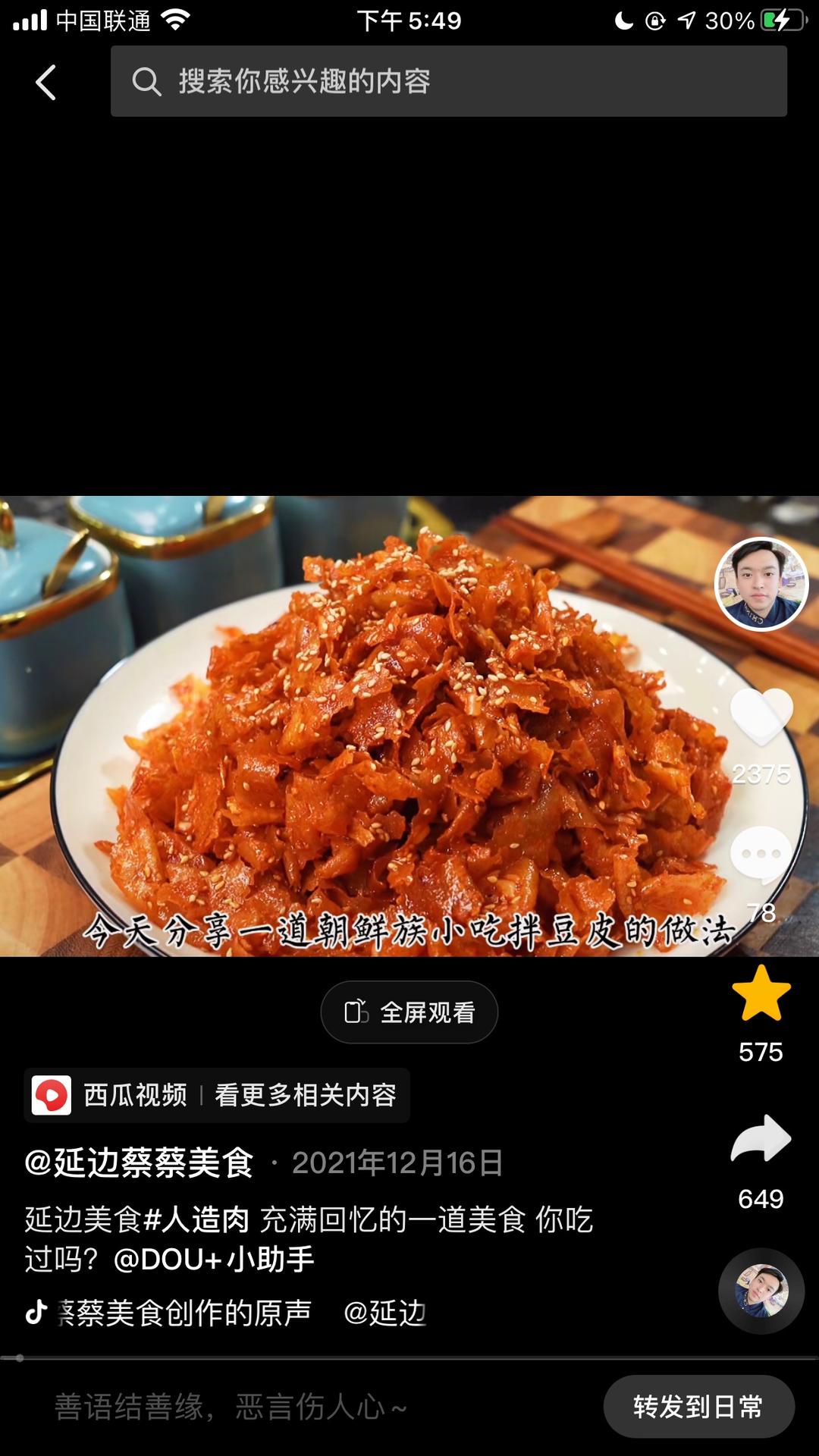Open the search box for content
The image size is (819, 1456).
(x=449, y=81)
